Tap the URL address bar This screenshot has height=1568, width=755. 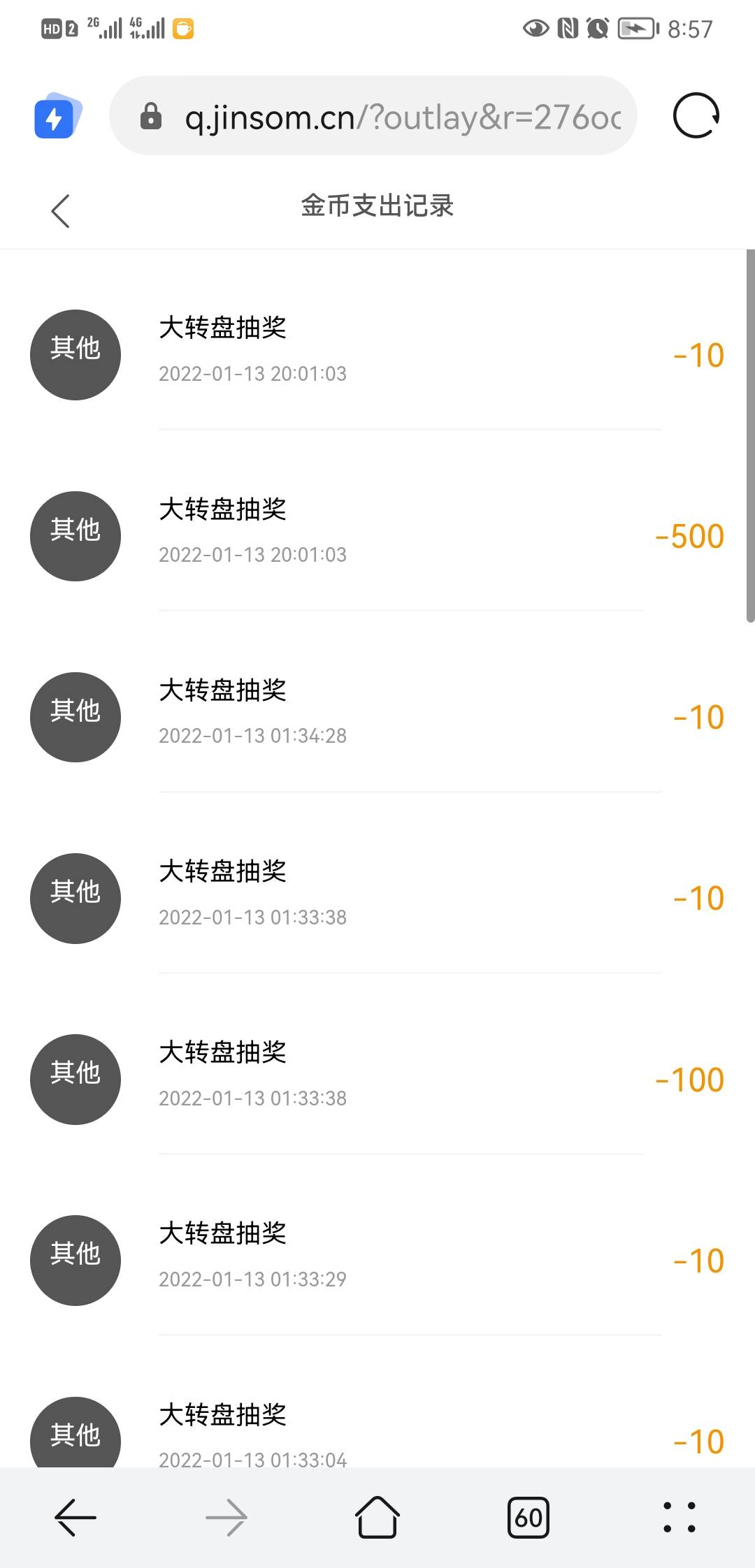(373, 115)
